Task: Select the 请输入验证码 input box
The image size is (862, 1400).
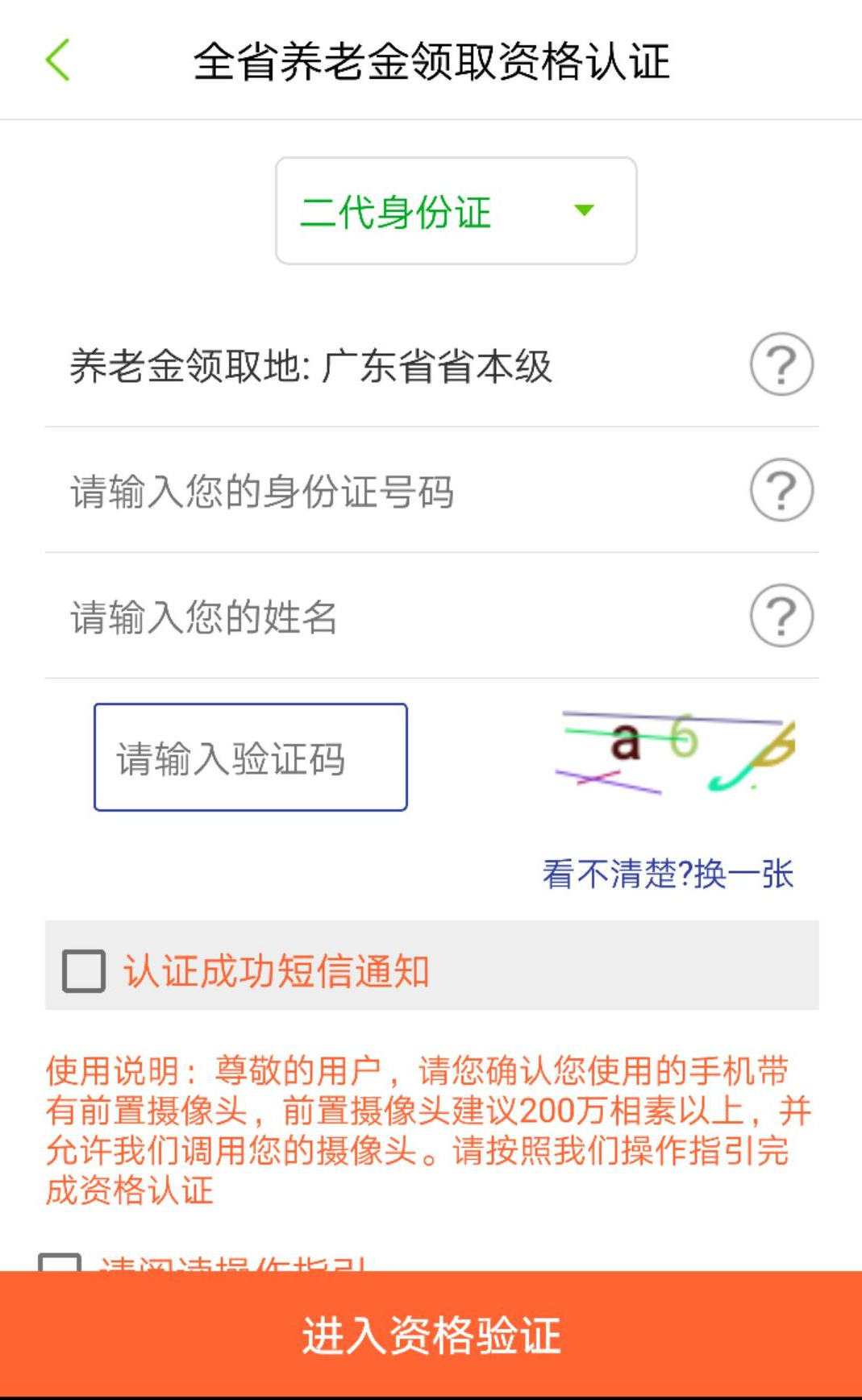Action: [x=251, y=758]
